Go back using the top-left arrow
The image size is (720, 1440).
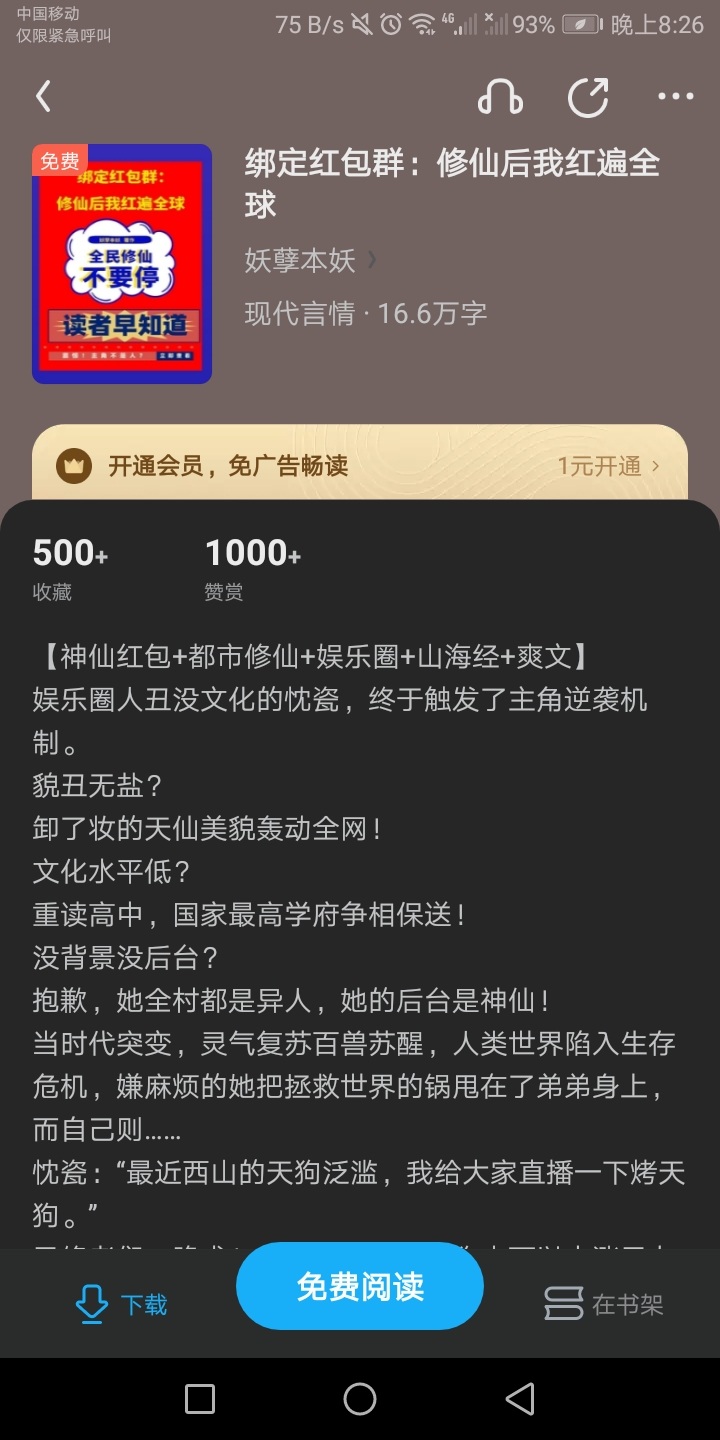pyautogui.click(x=43, y=97)
